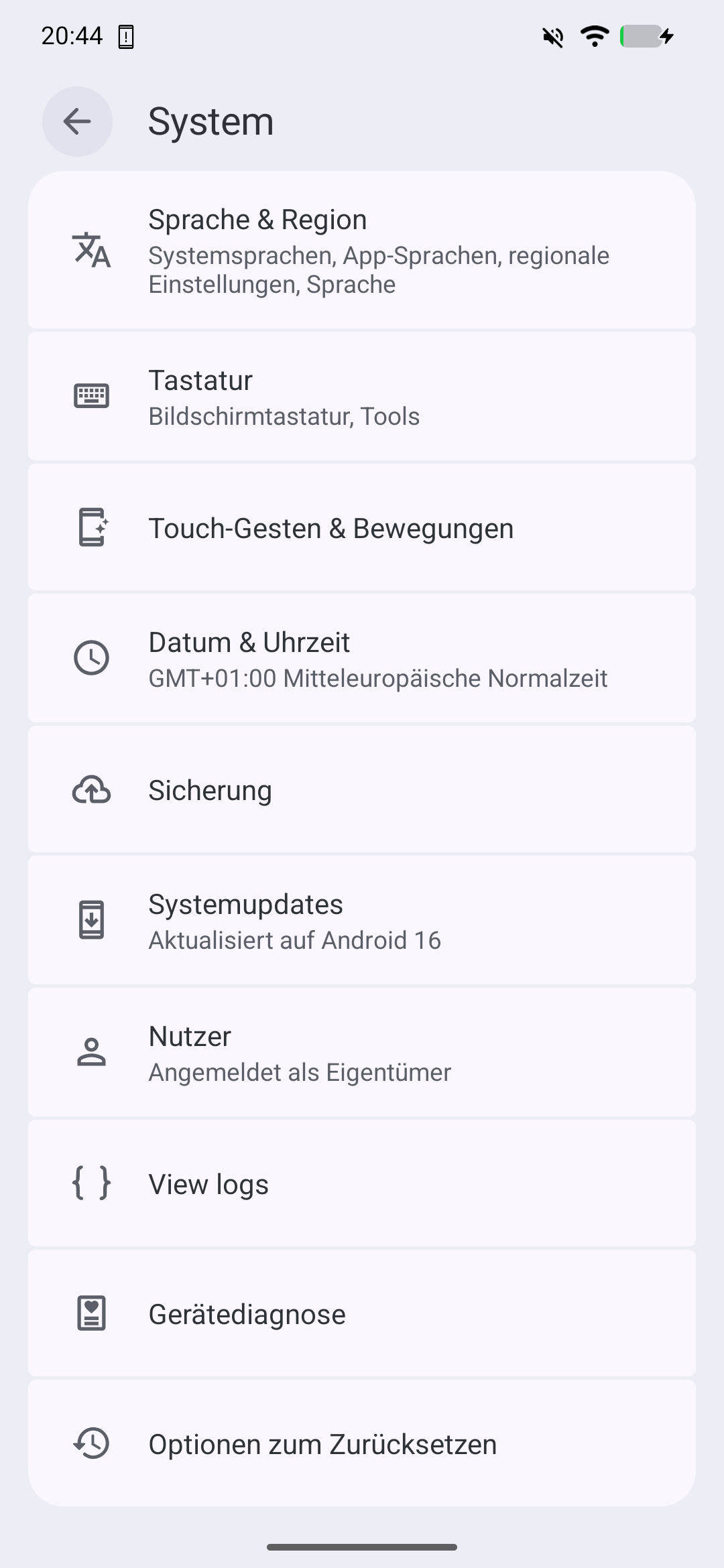Check Systemupdates
Screen dimensions: 724x1568
point(362,920)
